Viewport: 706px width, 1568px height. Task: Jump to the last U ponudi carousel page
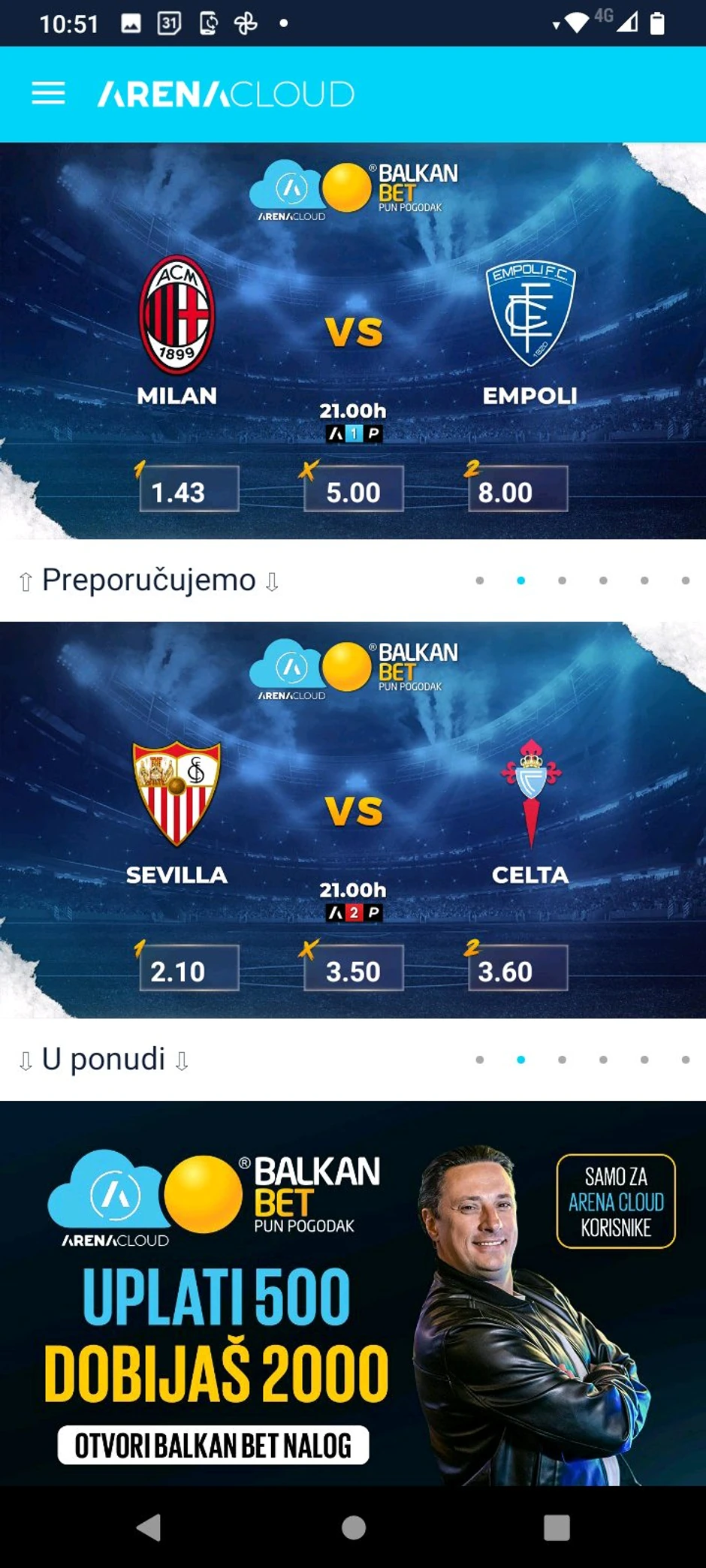(x=685, y=1060)
